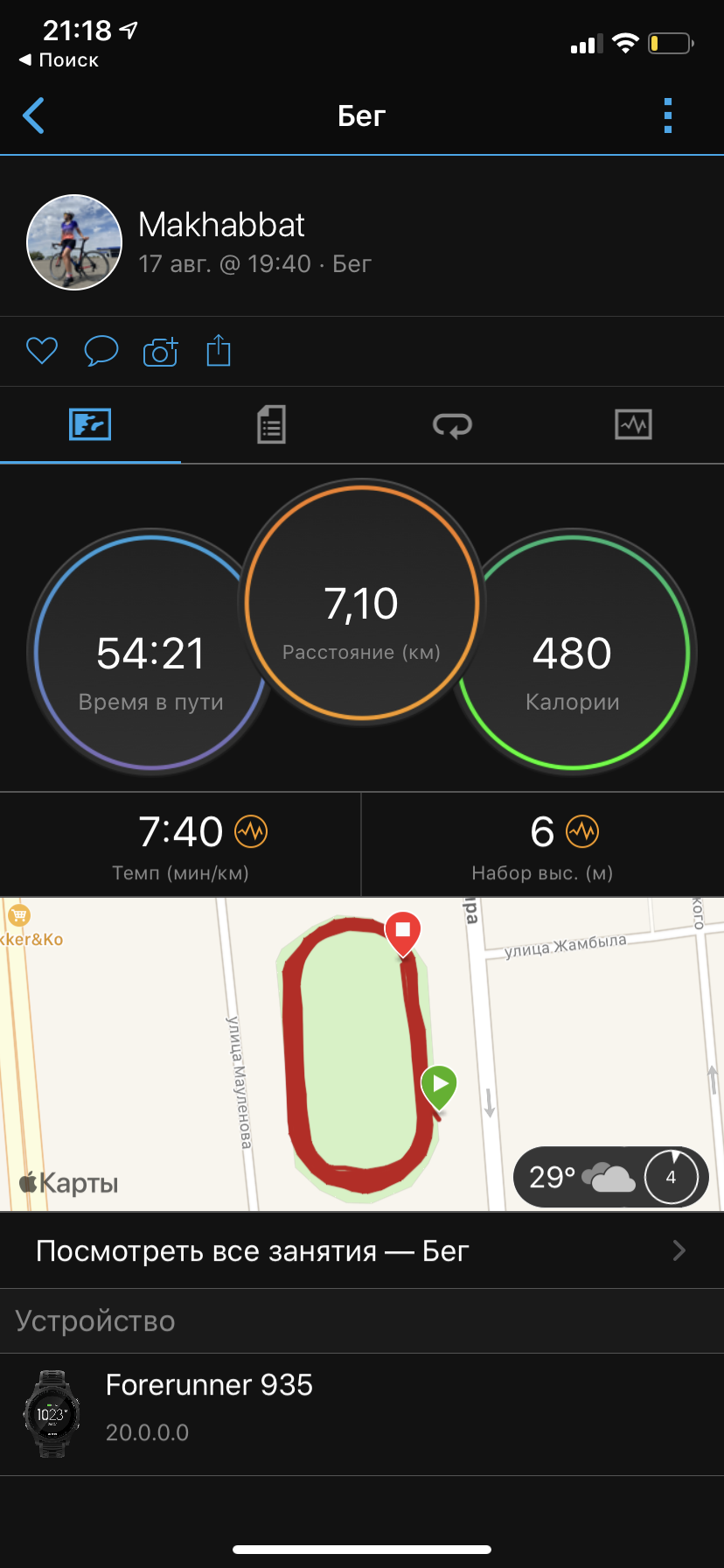Viewport: 724px width, 1568px height.
Task: Open comments for this run
Action: (x=101, y=351)
